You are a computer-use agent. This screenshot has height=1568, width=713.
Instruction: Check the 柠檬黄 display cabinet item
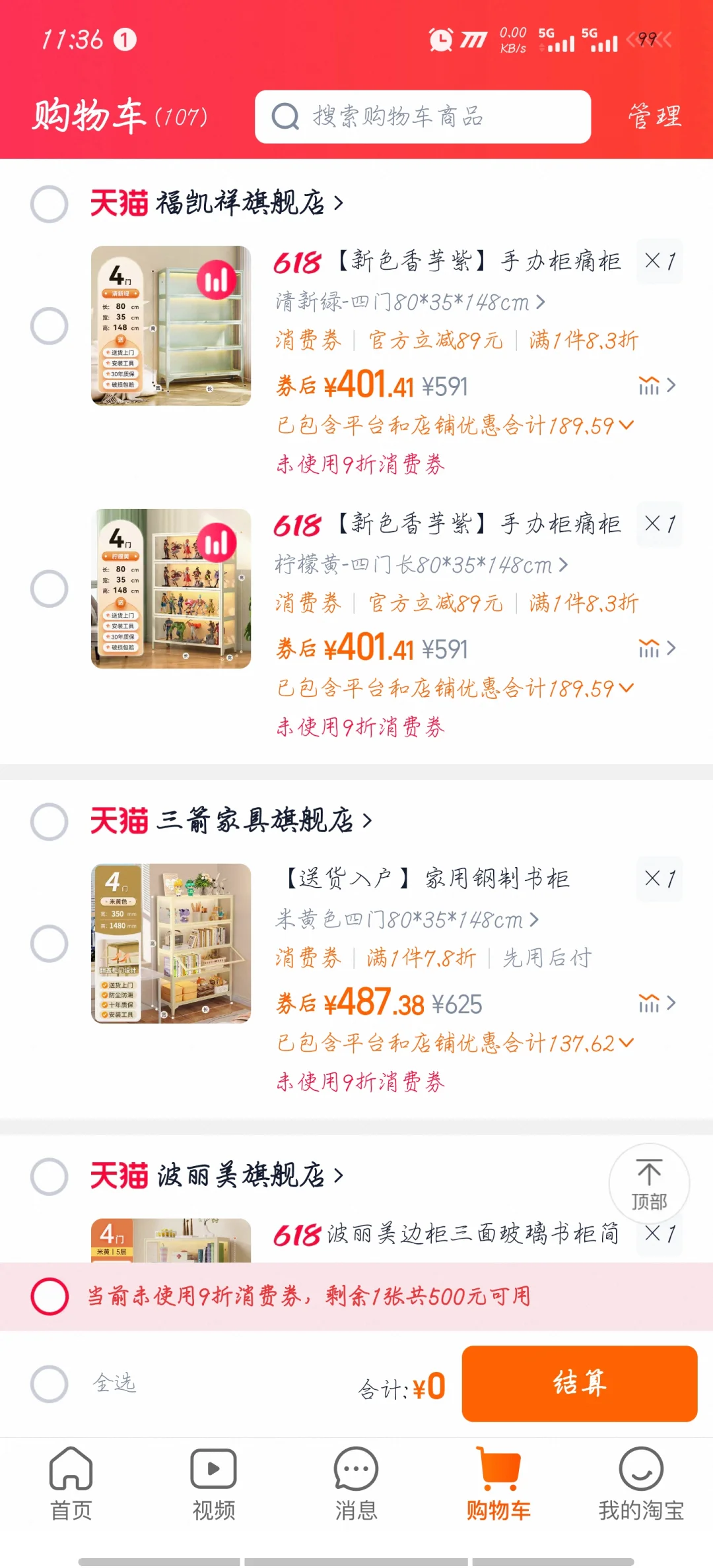pyautogui.click(x=50, y=588)
